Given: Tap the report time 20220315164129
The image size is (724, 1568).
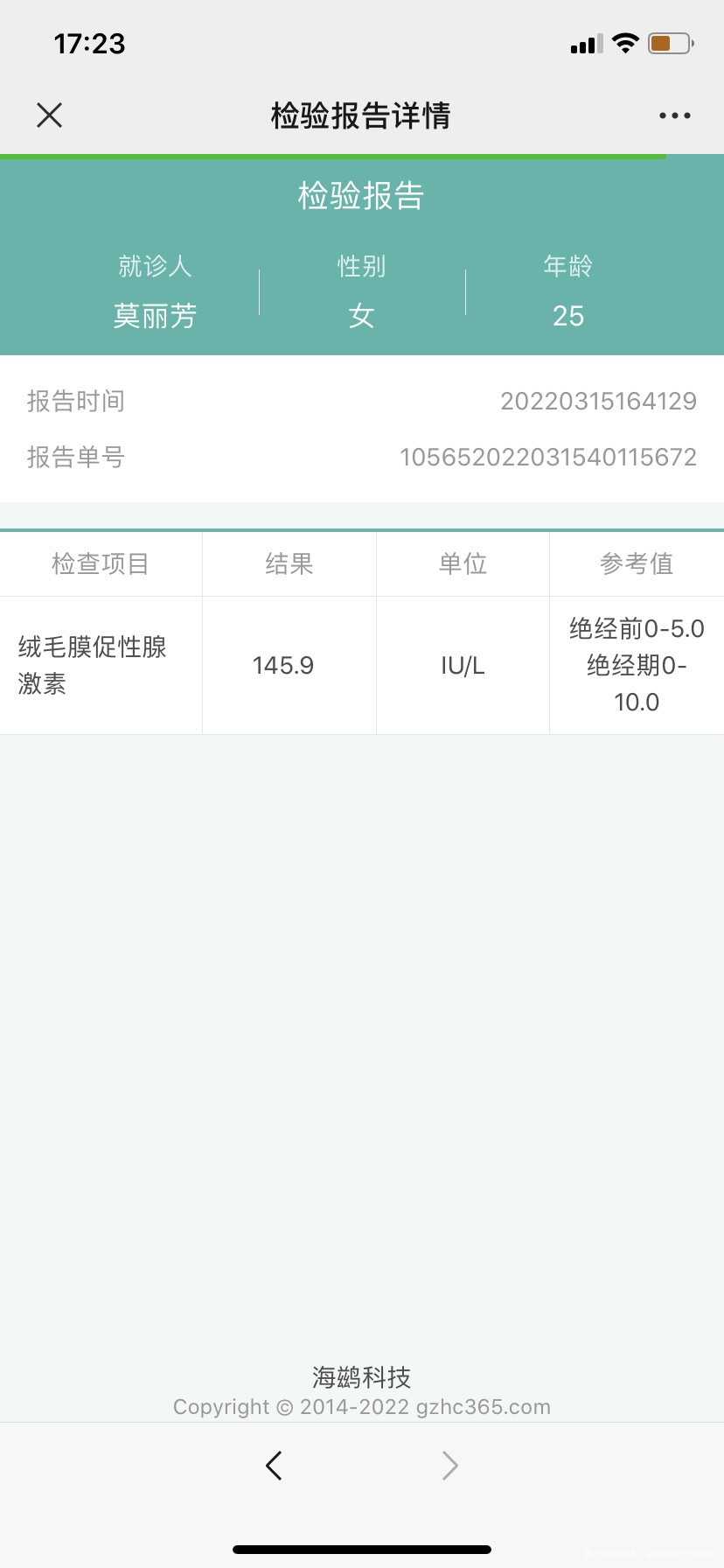Looking at the screenshot, I should click(597, 401).
